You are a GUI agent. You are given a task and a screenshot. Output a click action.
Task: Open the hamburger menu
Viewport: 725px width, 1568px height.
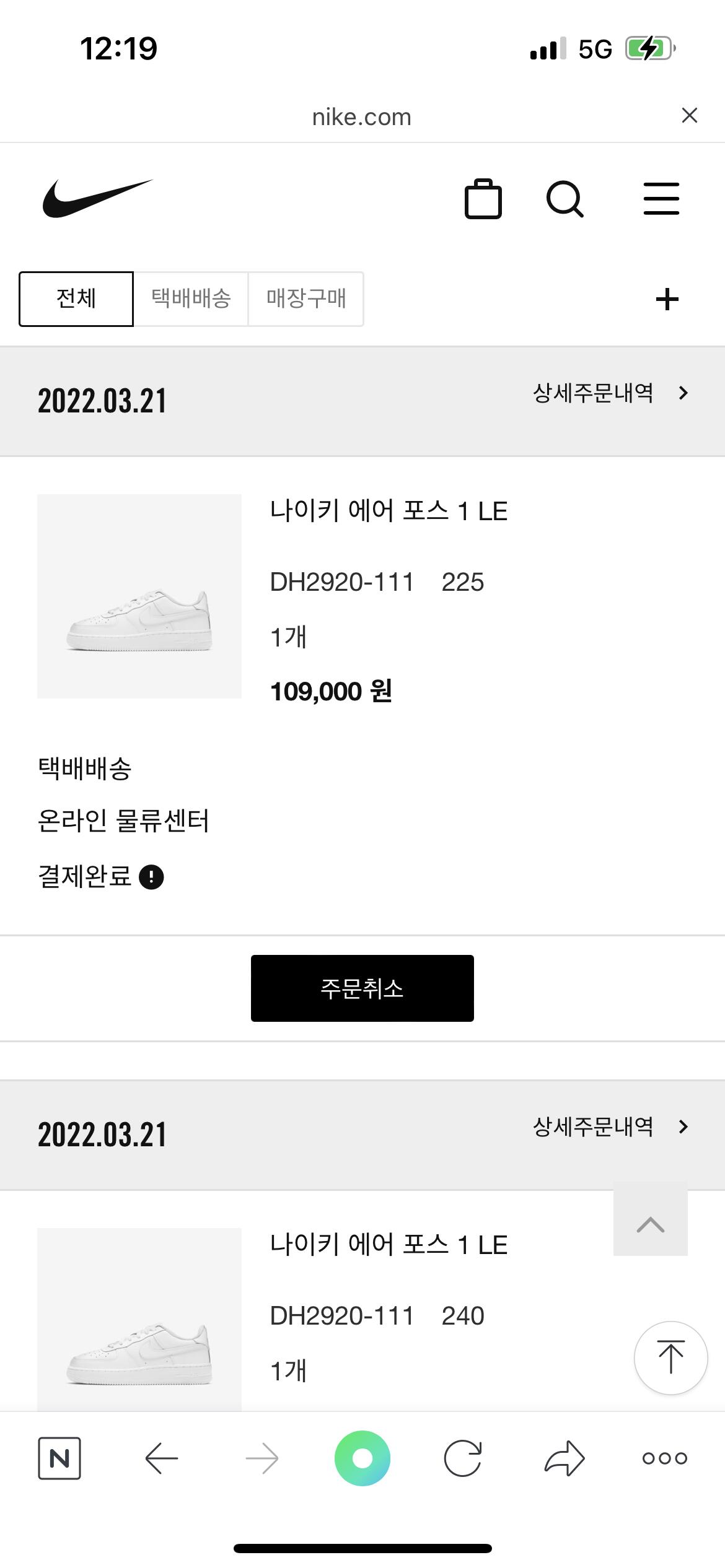tap(661, 199)
